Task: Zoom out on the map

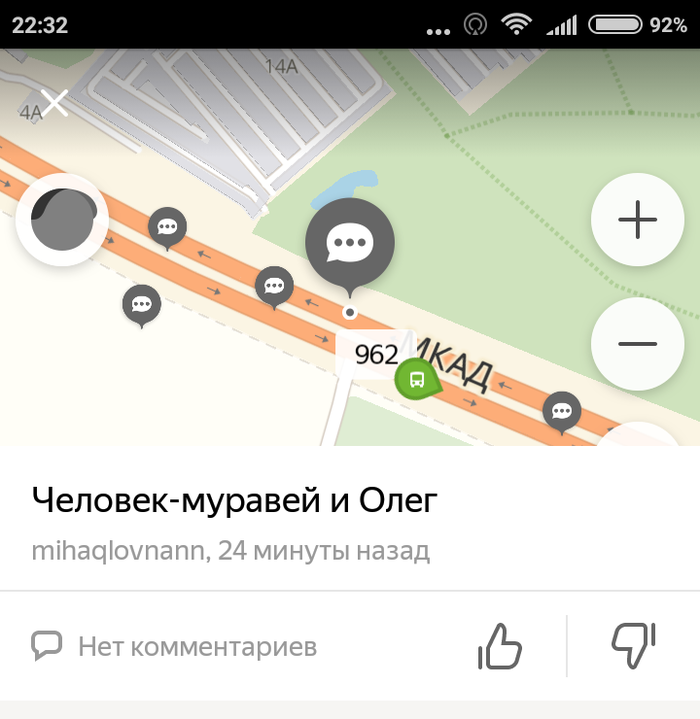Action: pyautogui.click(x=637, y=343)
